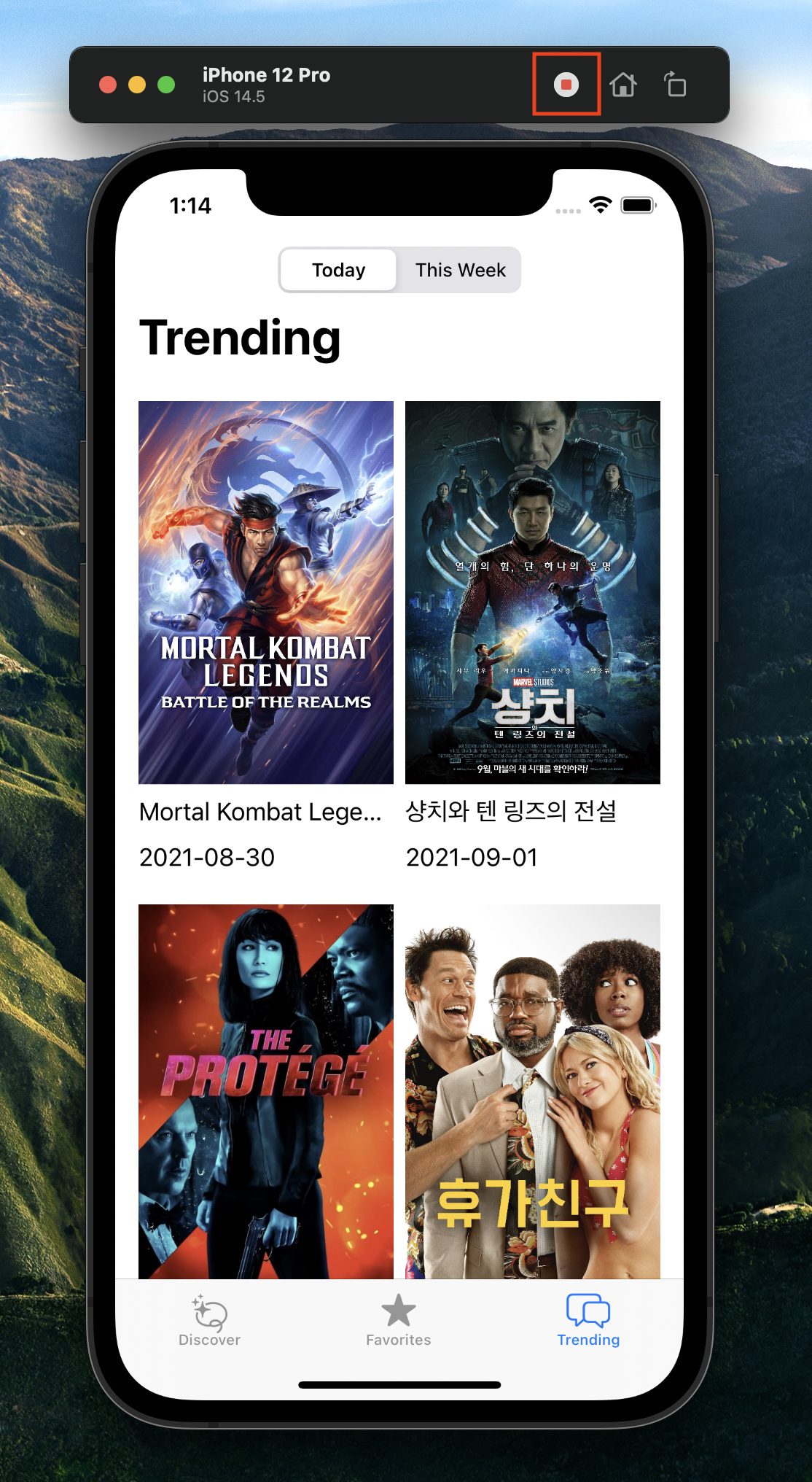This screenshot has width=812, height=1482.
Task: Switch the segmented control to This Week
Action: pyautogui.click(x=460, y=270)
